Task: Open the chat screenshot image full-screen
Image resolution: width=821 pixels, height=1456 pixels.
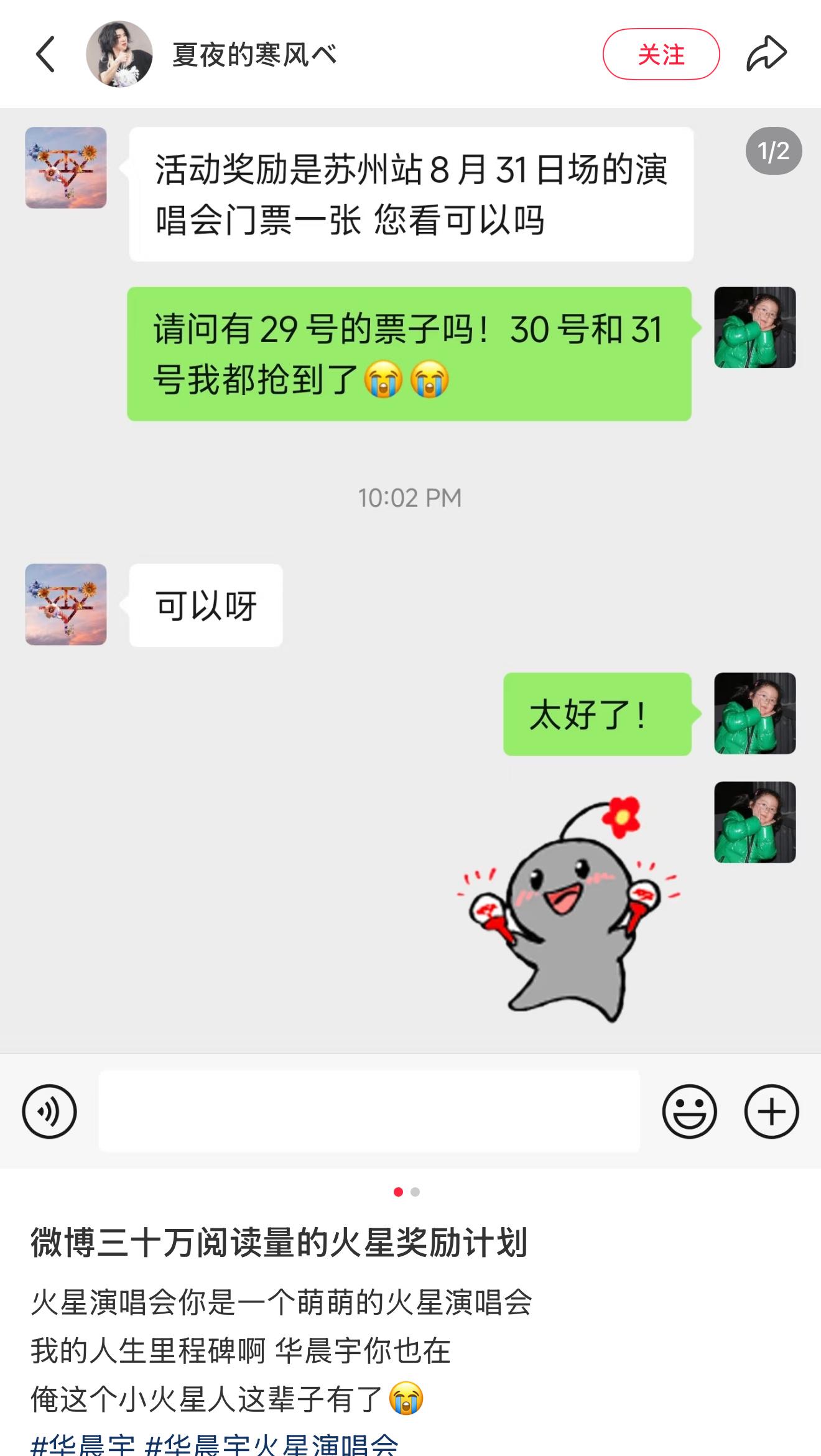Action: pyautogui.click(x=410, y=622)
